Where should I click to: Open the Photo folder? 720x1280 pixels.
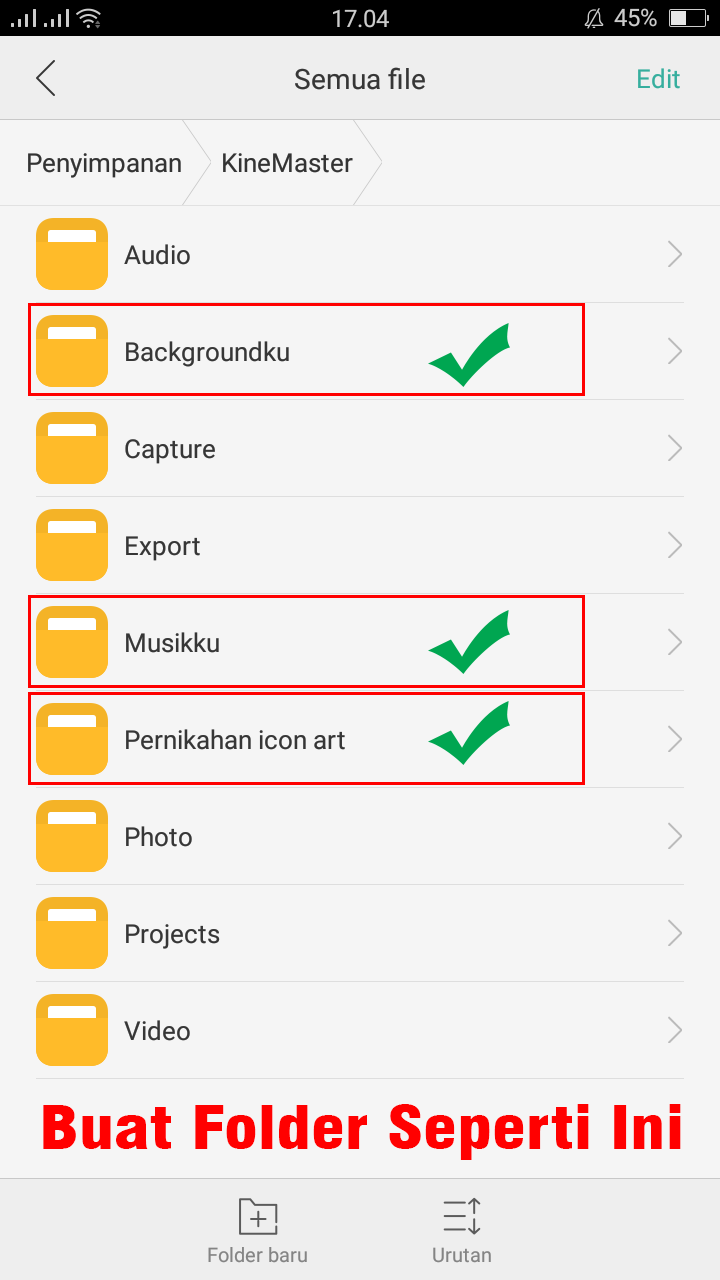(360, 837)
